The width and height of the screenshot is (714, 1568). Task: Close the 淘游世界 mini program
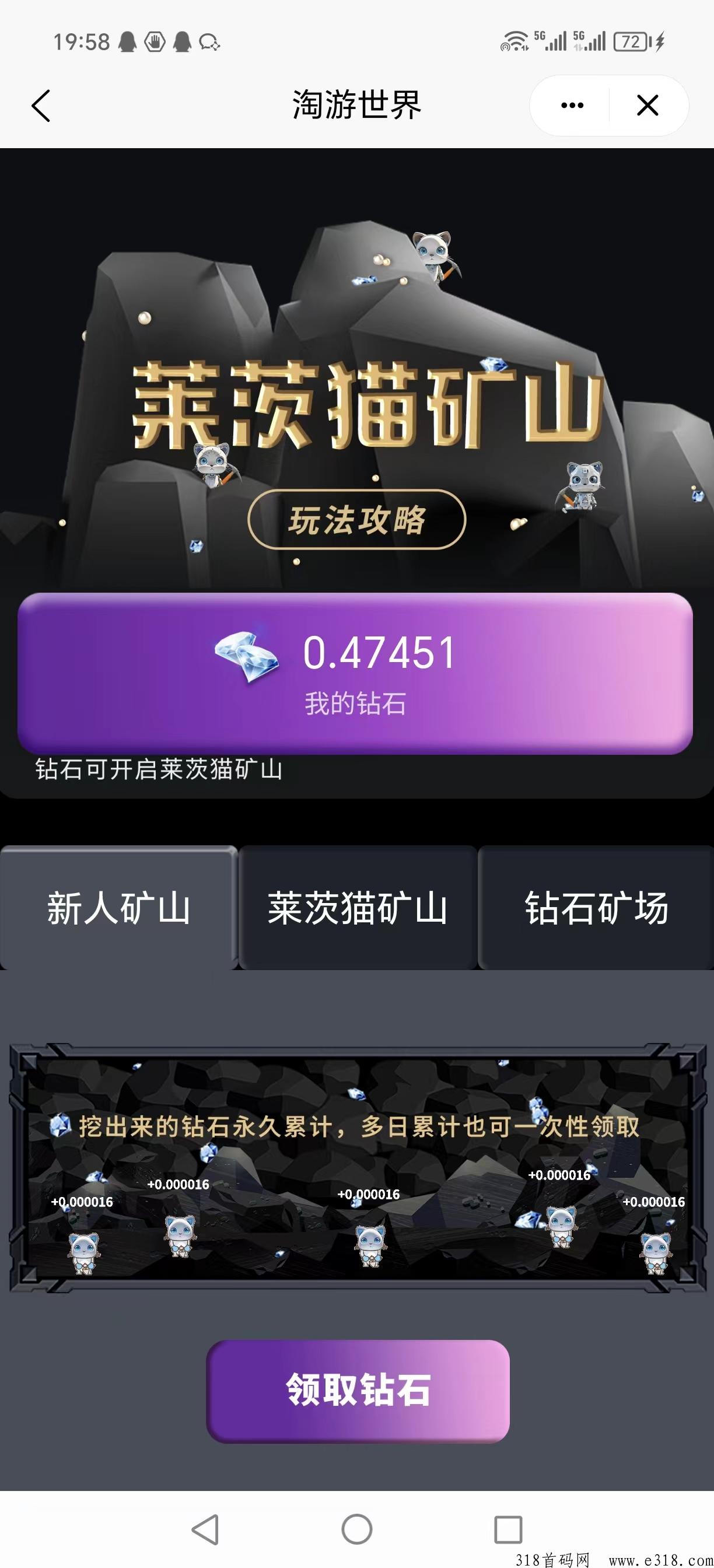tap(647, 106)
